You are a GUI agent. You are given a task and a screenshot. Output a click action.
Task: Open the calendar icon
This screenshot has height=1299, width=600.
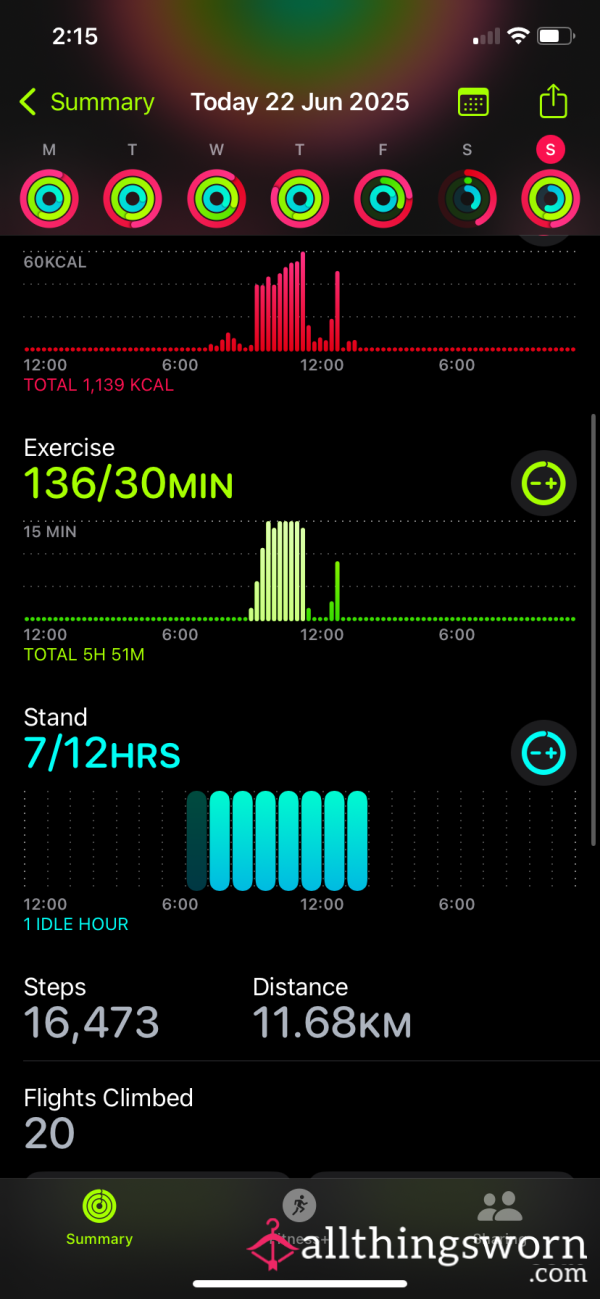(473, 102)
